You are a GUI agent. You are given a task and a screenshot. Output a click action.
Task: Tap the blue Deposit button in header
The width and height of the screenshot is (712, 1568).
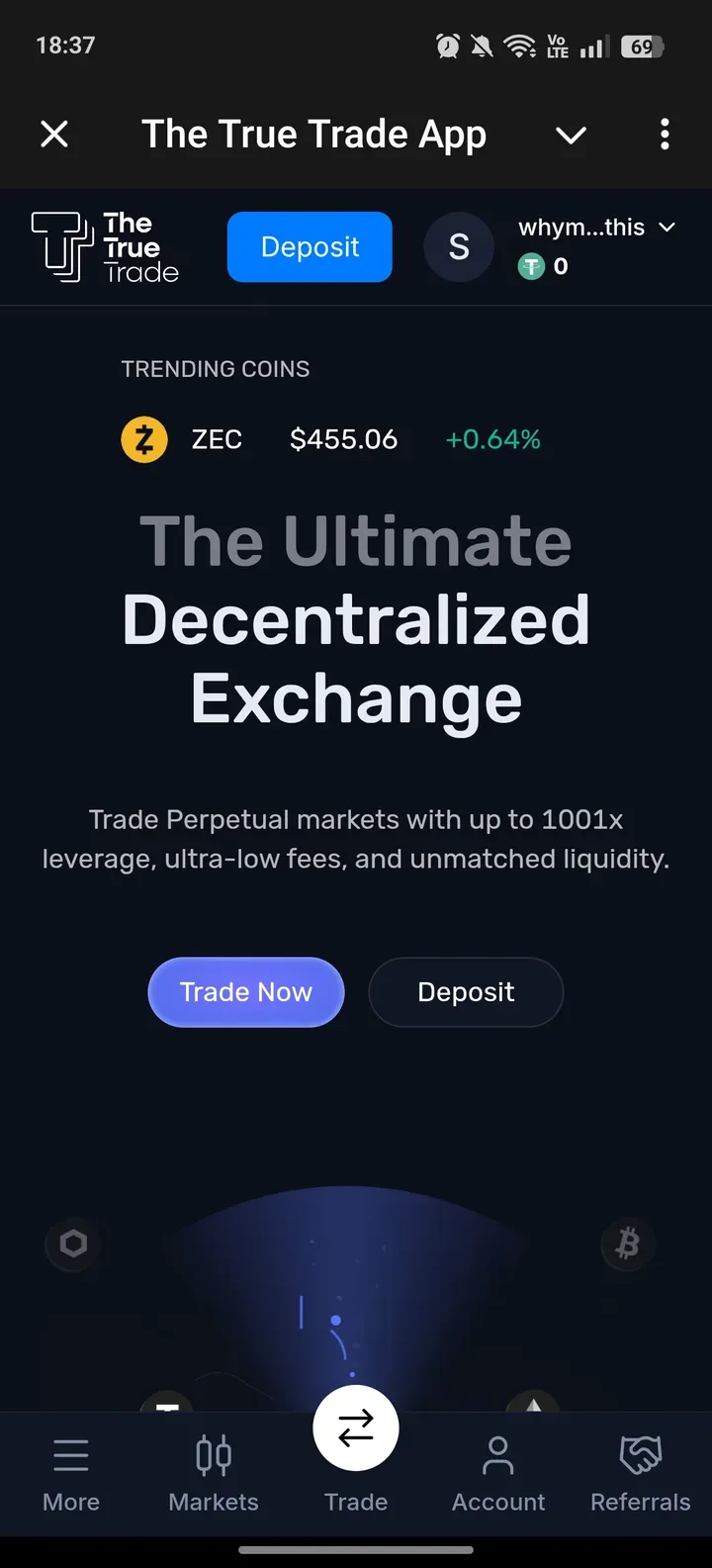(x=309, y=246)
